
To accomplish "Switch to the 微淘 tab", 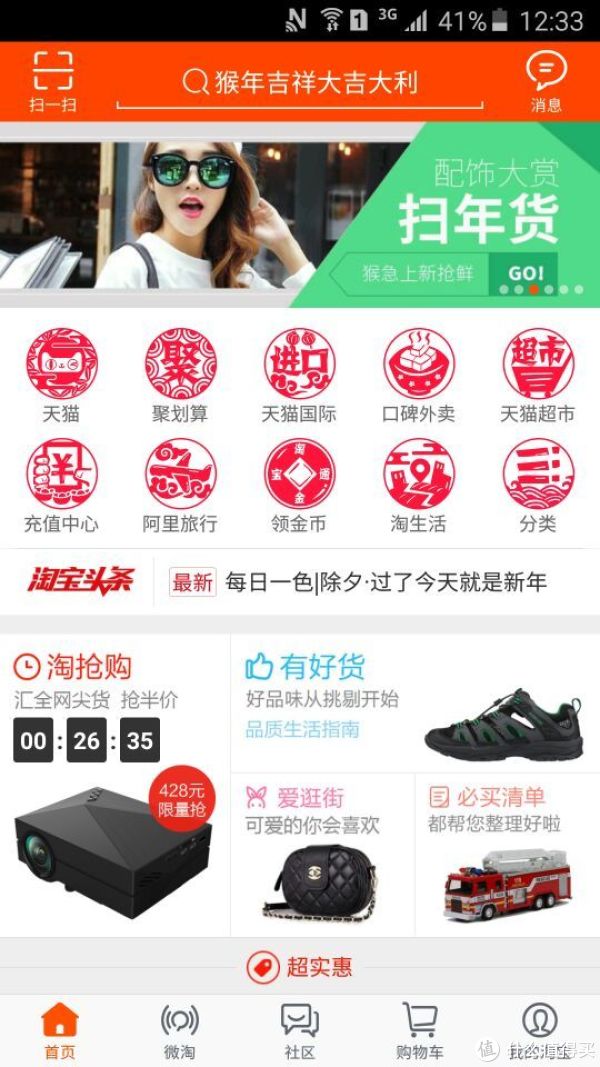I will click(180, 1030).
